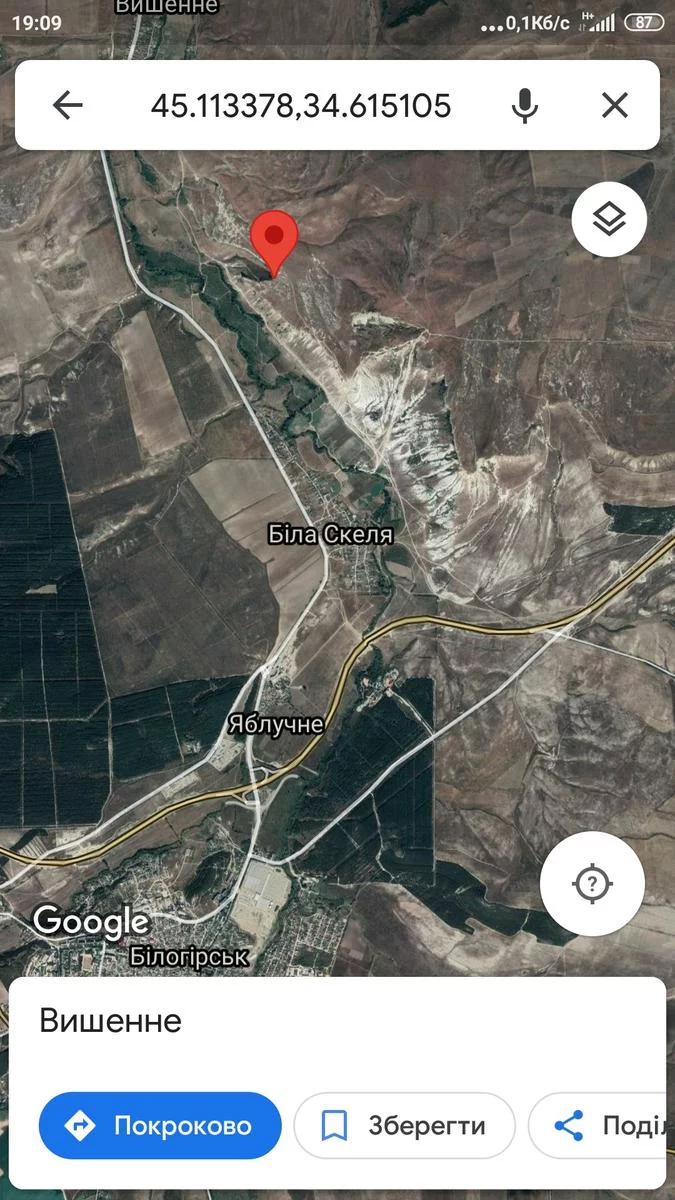Go back from the coordinates search
Image resolution: width=675 pixels, height=1200 pixels.
pyautogui.click(x=67, y=105)
